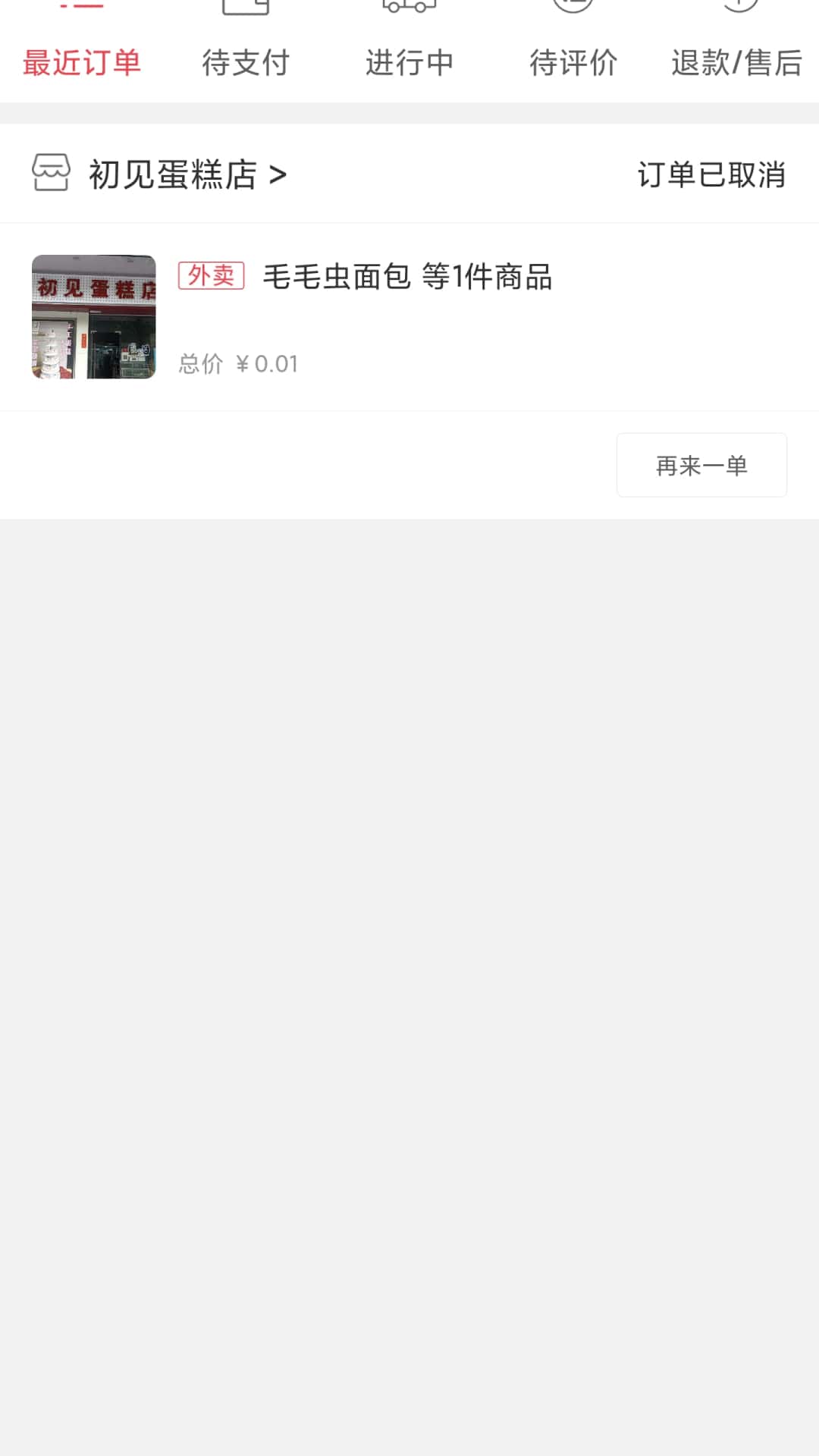Switch to the 待评价 tab
This screenshot has height=1456, width=819.
574,63
